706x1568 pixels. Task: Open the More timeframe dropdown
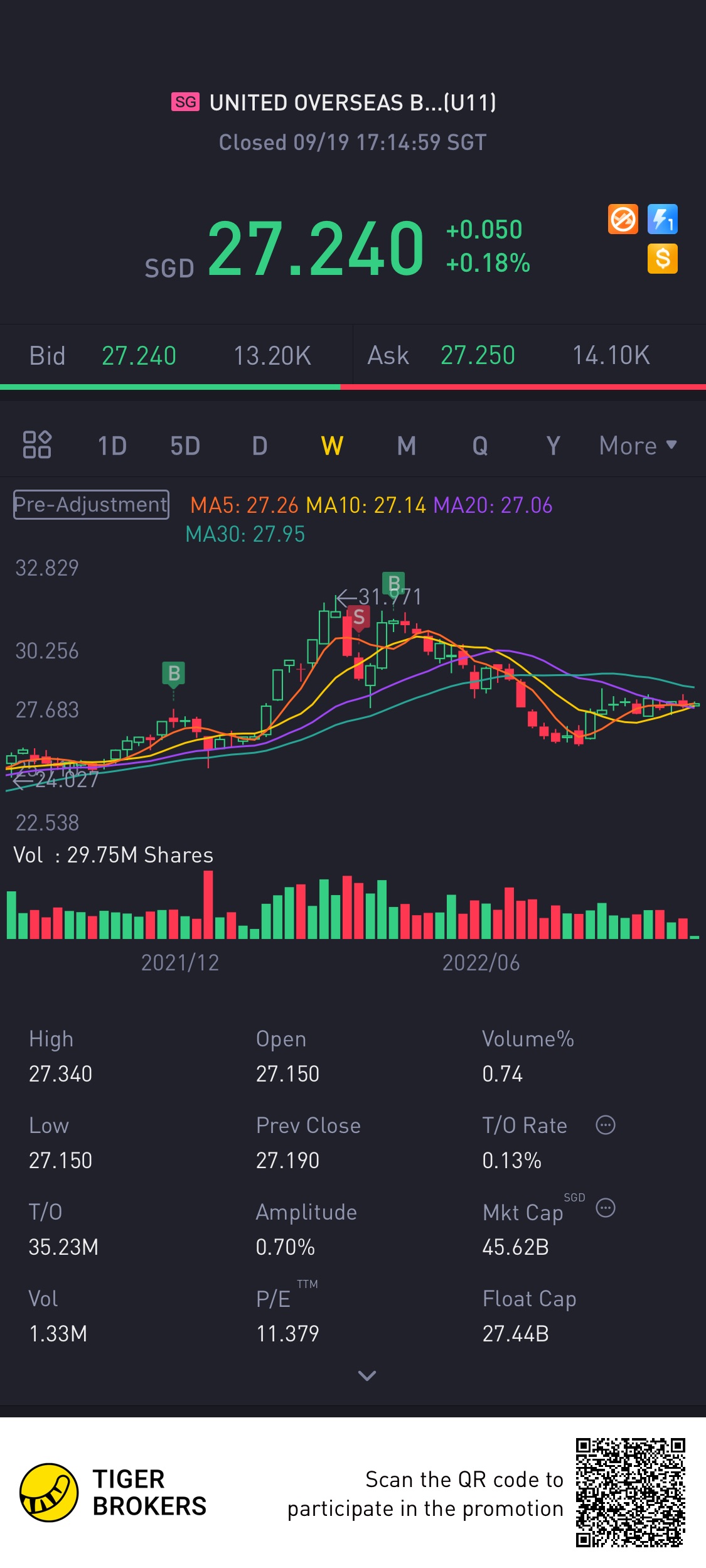638,446
